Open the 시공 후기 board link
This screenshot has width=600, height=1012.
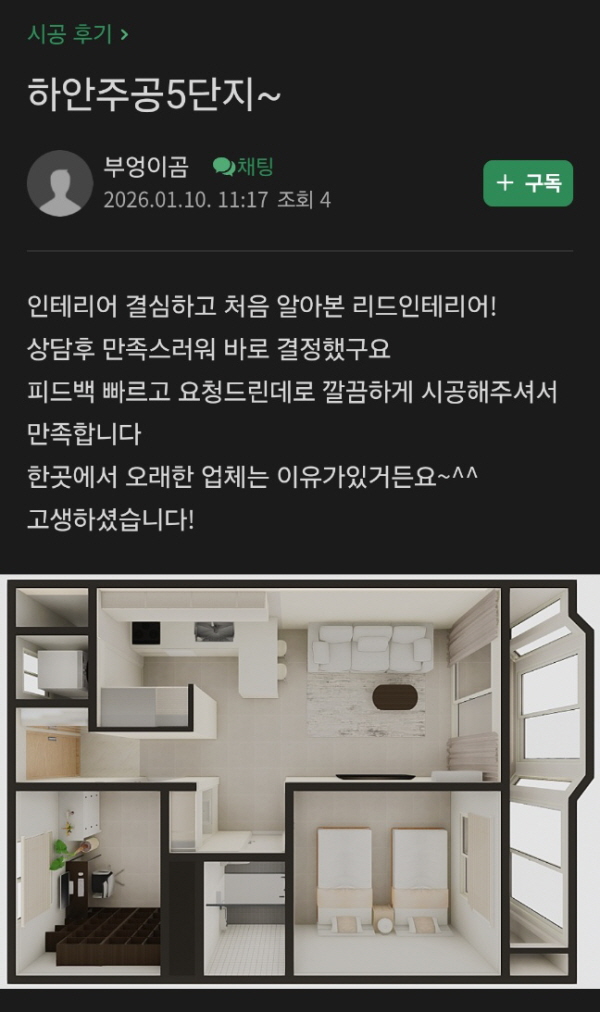[x=78, y=34]
